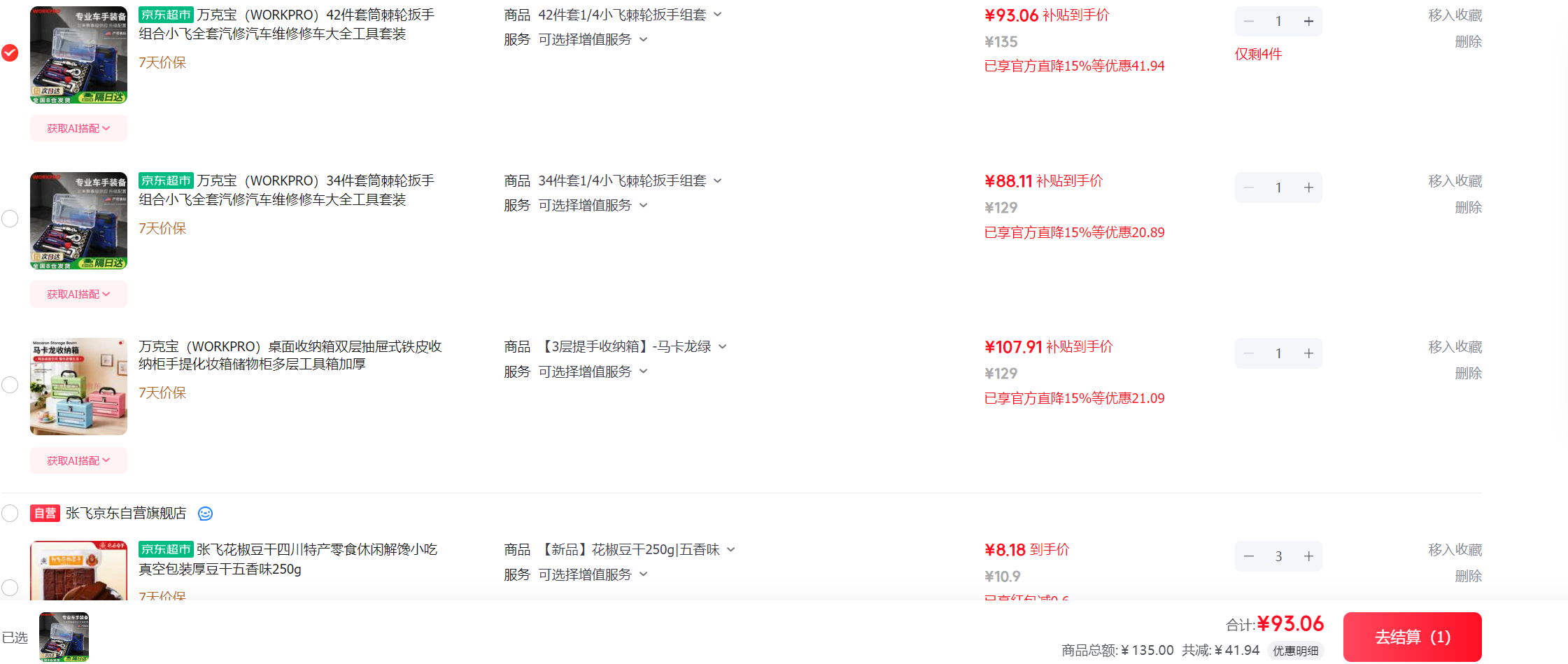Tap 去结算 to check out
This screenshot has height=664, width=1568.
pyautogui.click(x=1412, y=637)
